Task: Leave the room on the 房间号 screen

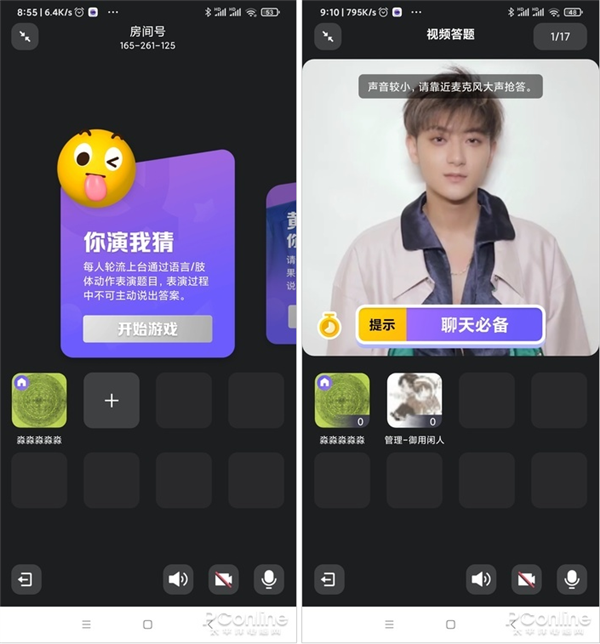Action: (25, 579)
